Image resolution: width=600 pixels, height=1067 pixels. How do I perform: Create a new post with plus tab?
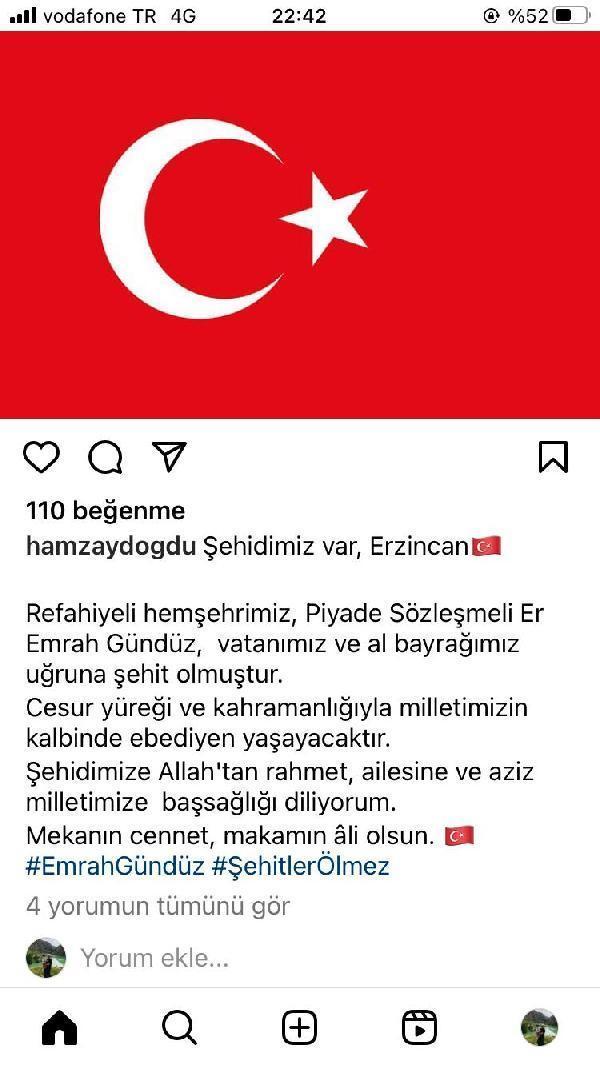click(x=299, y=1027)
